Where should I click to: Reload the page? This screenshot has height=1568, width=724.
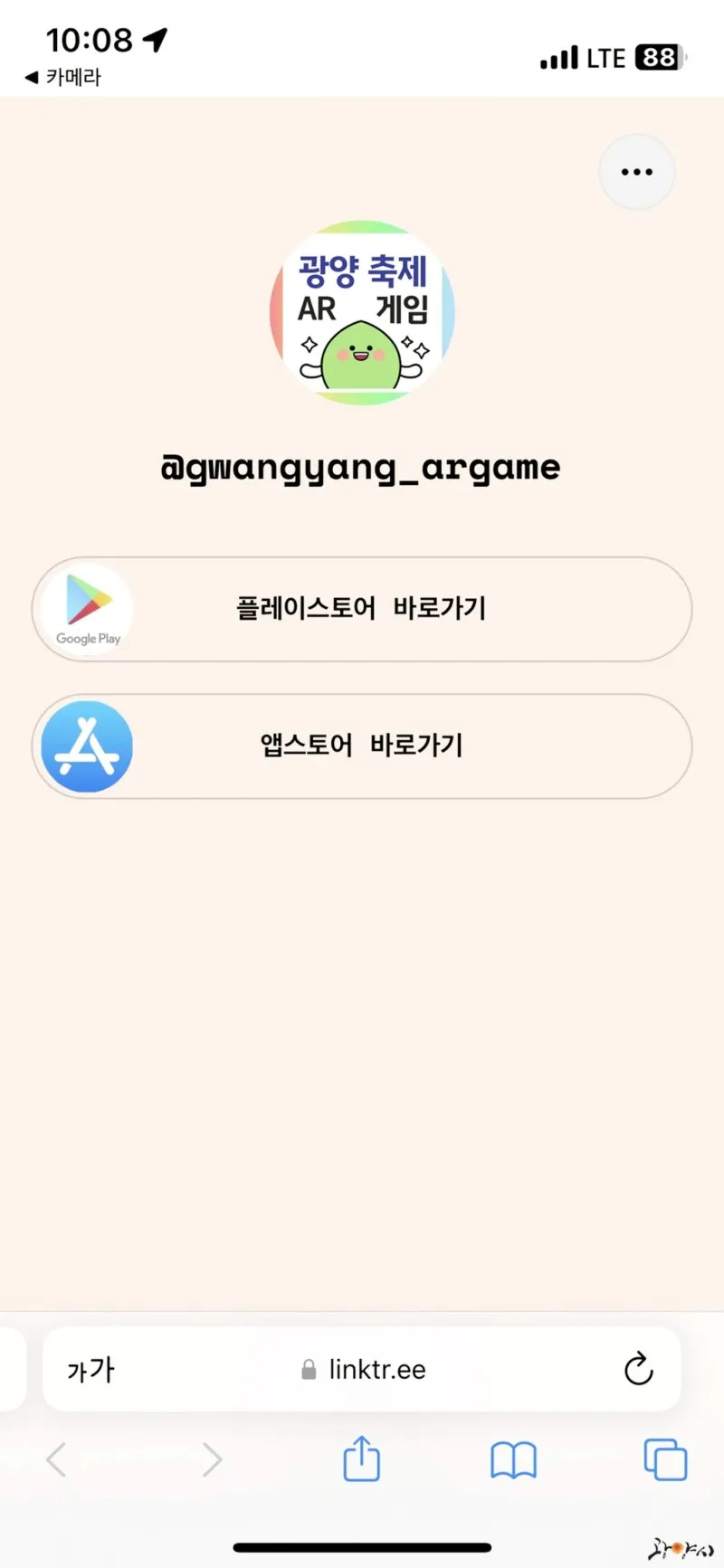(x=638, y=1370)
